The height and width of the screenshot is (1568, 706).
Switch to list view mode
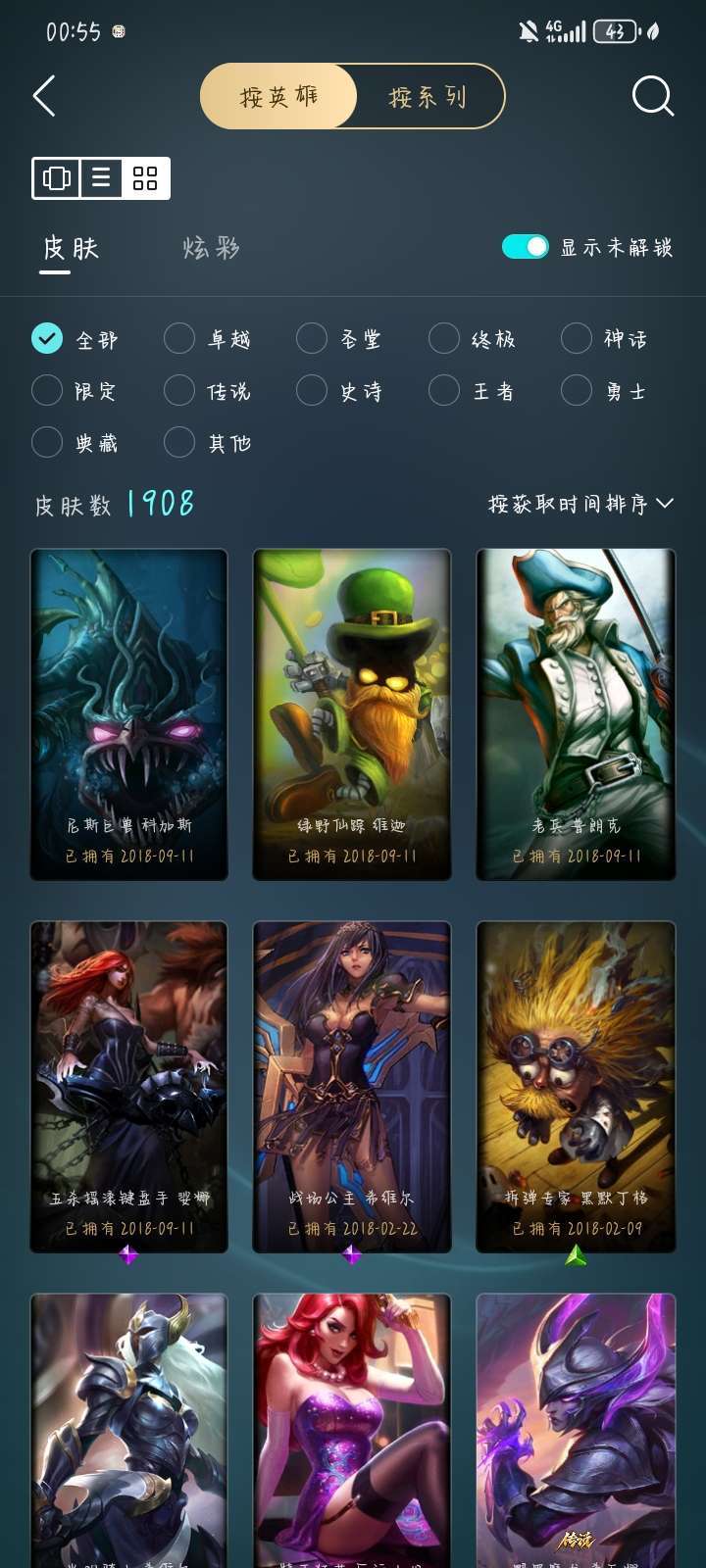point(101,178)
